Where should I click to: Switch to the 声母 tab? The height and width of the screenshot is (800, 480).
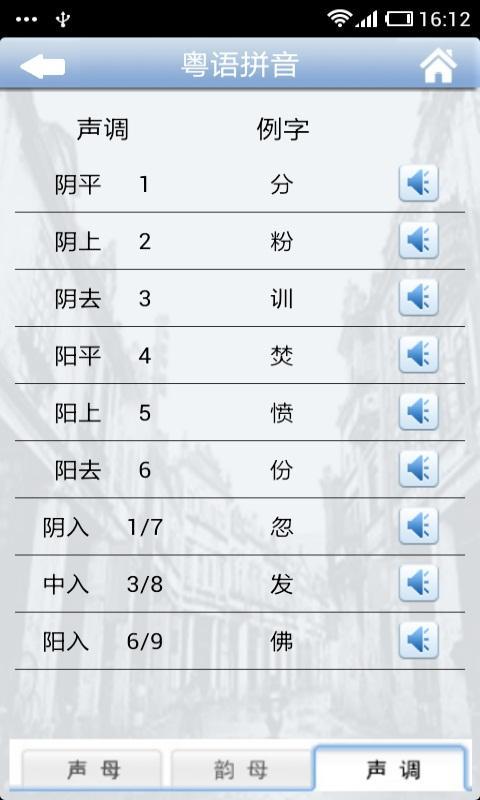92,770
